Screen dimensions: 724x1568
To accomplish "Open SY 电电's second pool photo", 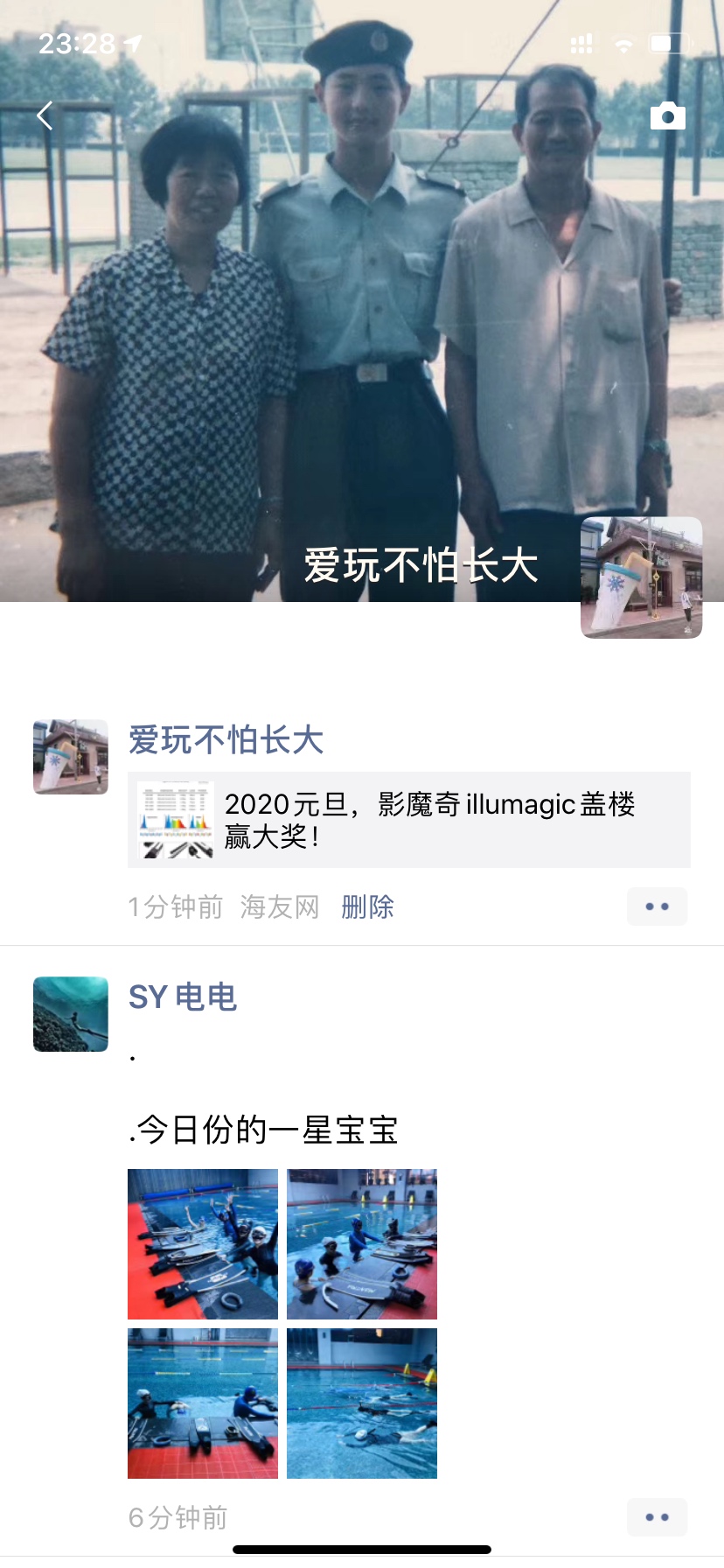I will 362,1243.
